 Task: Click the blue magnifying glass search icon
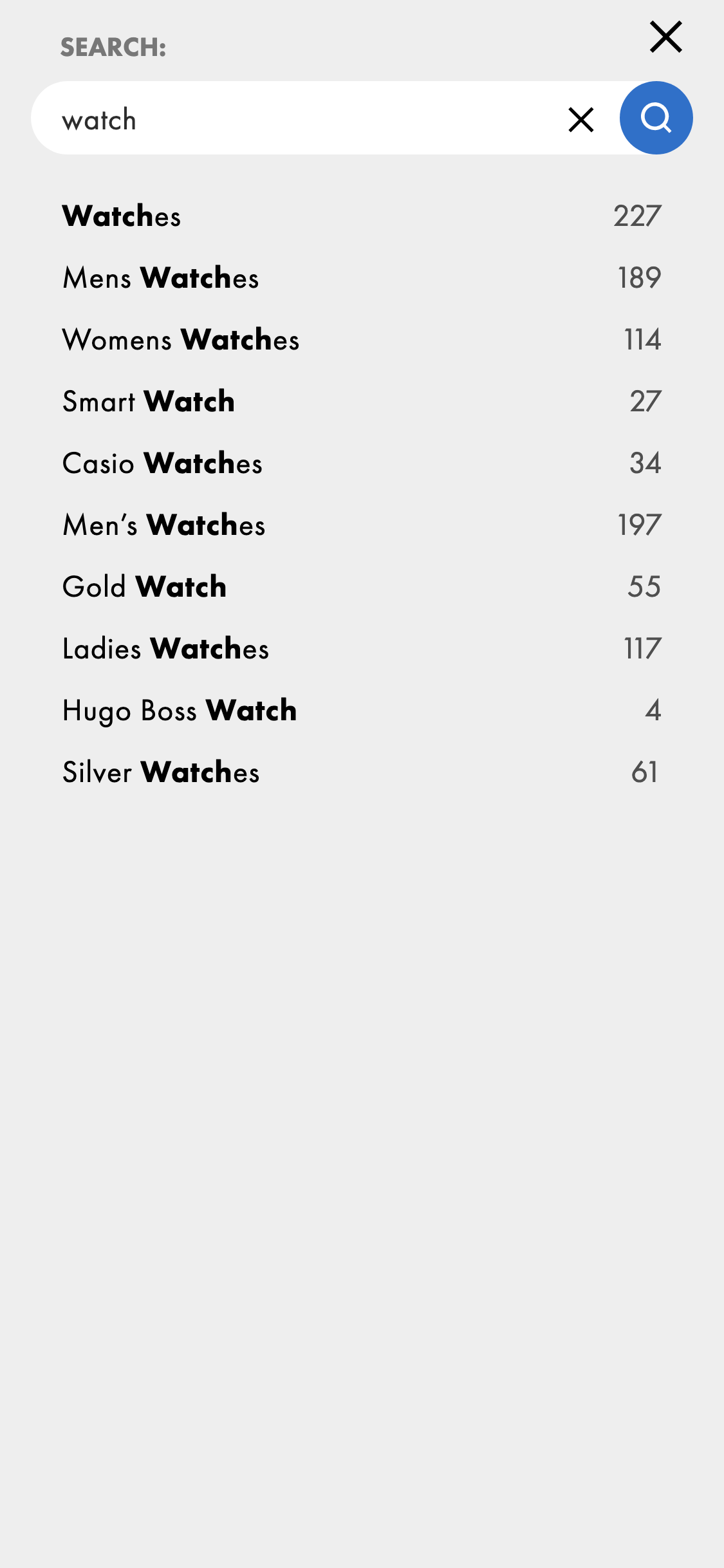tap(655, 118)
